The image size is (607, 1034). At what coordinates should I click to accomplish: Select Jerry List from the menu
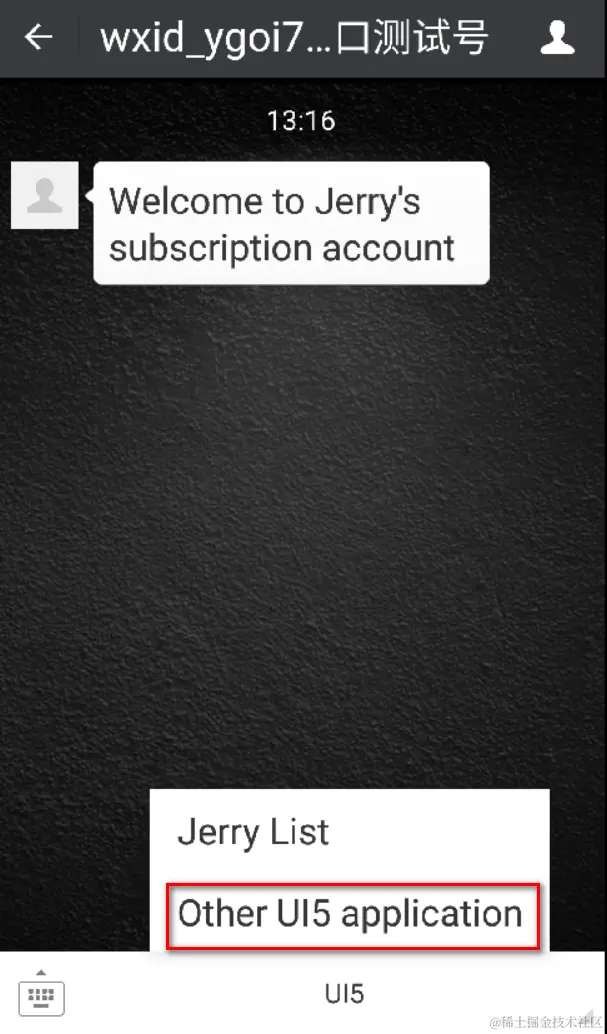click(x=253, y=832)
